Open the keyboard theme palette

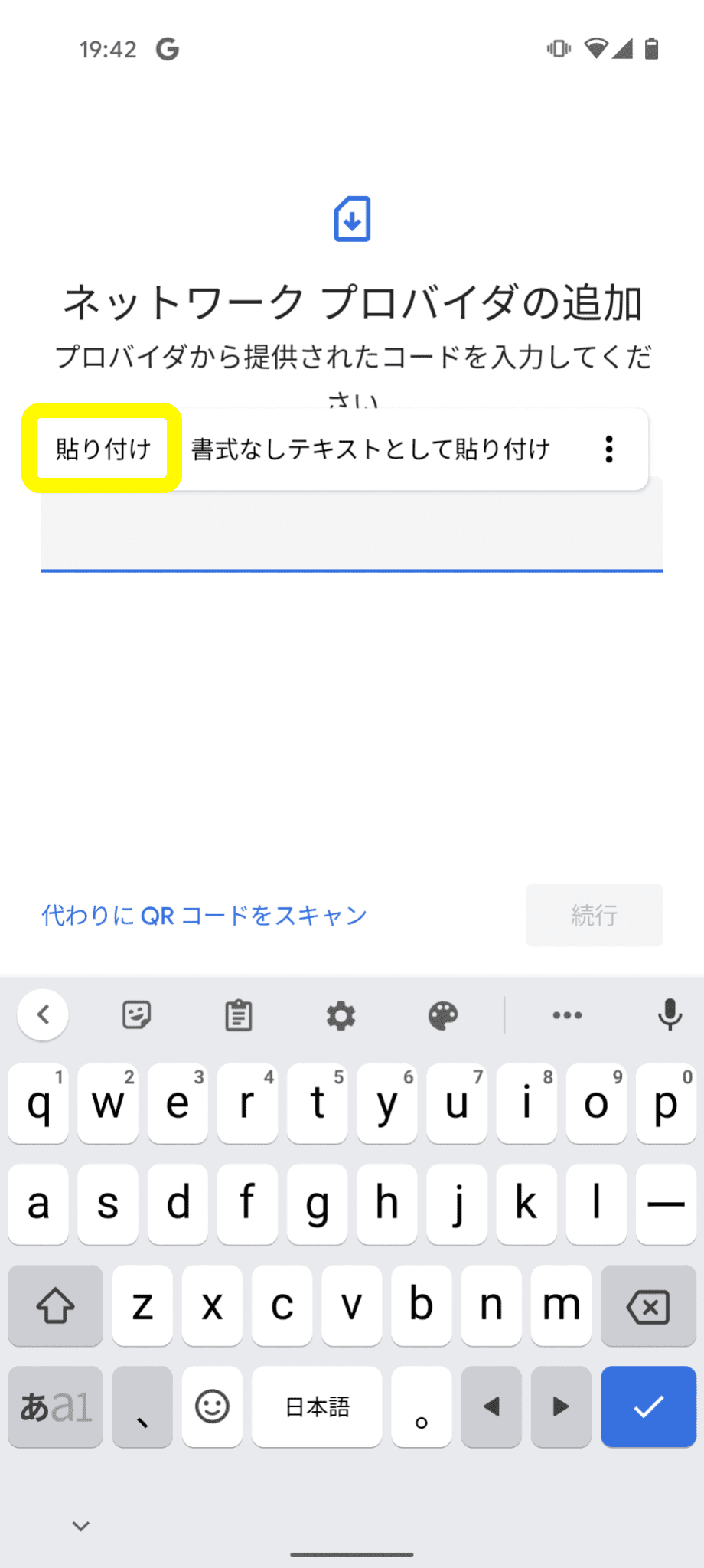[443, 1016]
